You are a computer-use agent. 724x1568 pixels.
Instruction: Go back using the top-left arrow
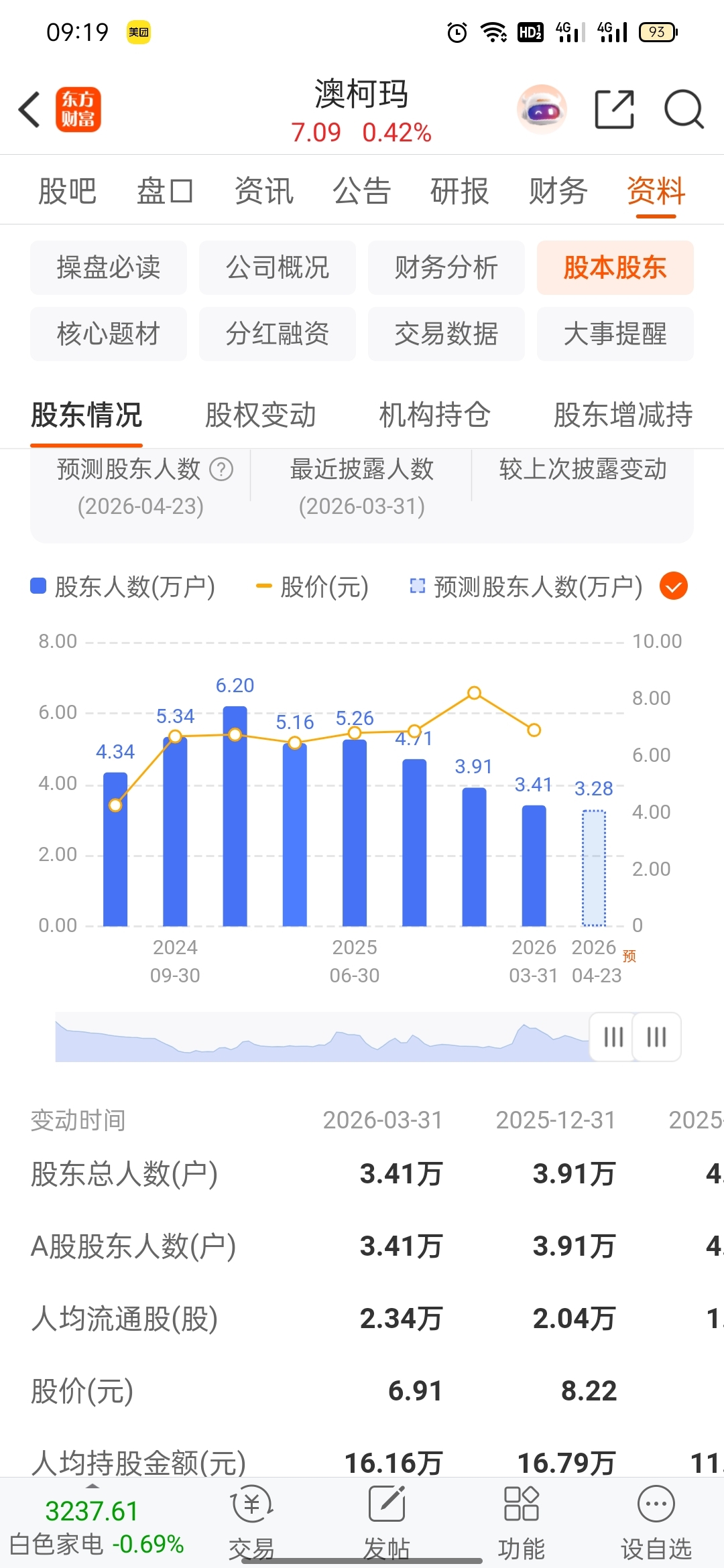click(29, 109)
